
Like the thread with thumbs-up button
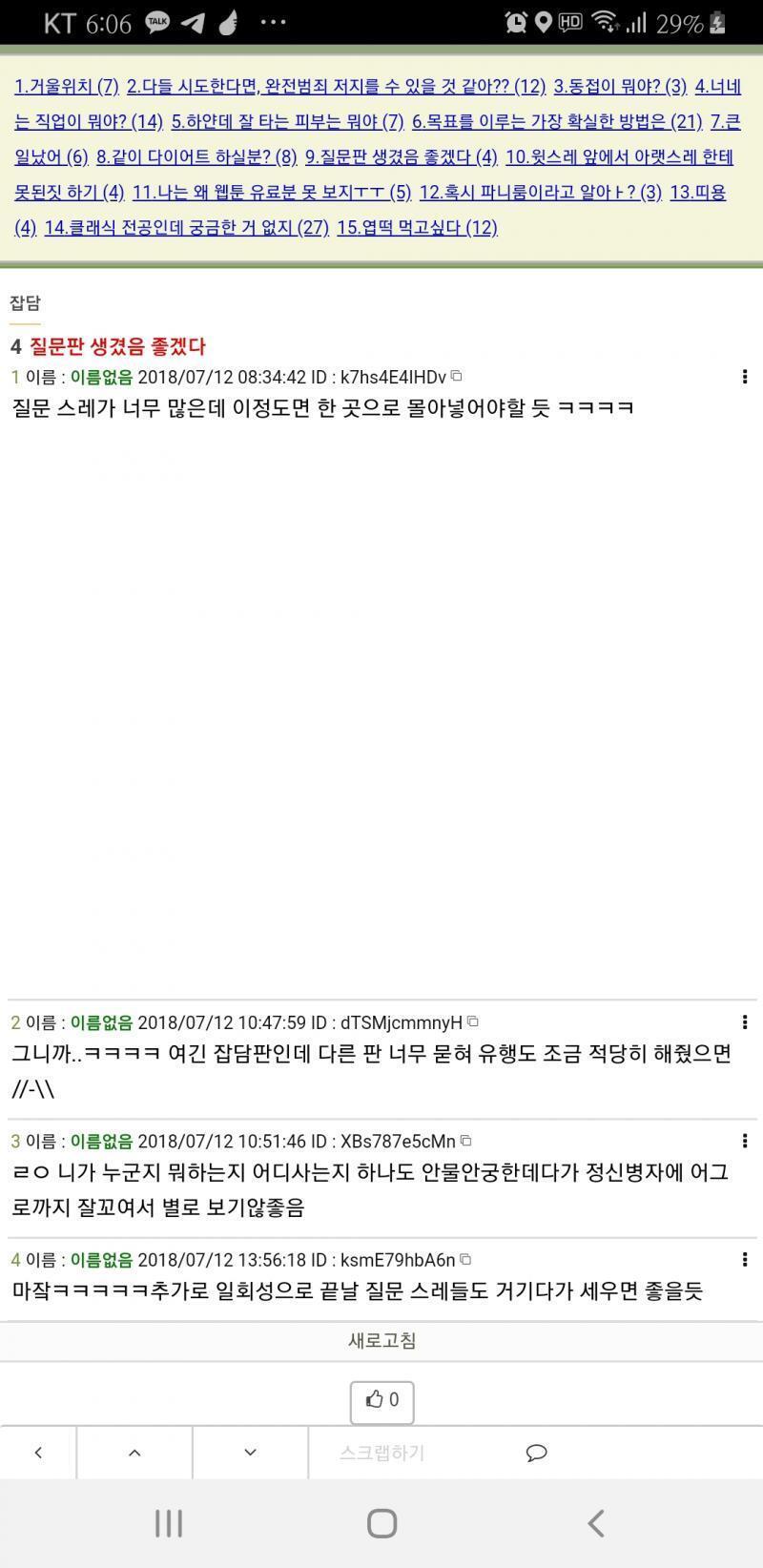[381, 1401]
